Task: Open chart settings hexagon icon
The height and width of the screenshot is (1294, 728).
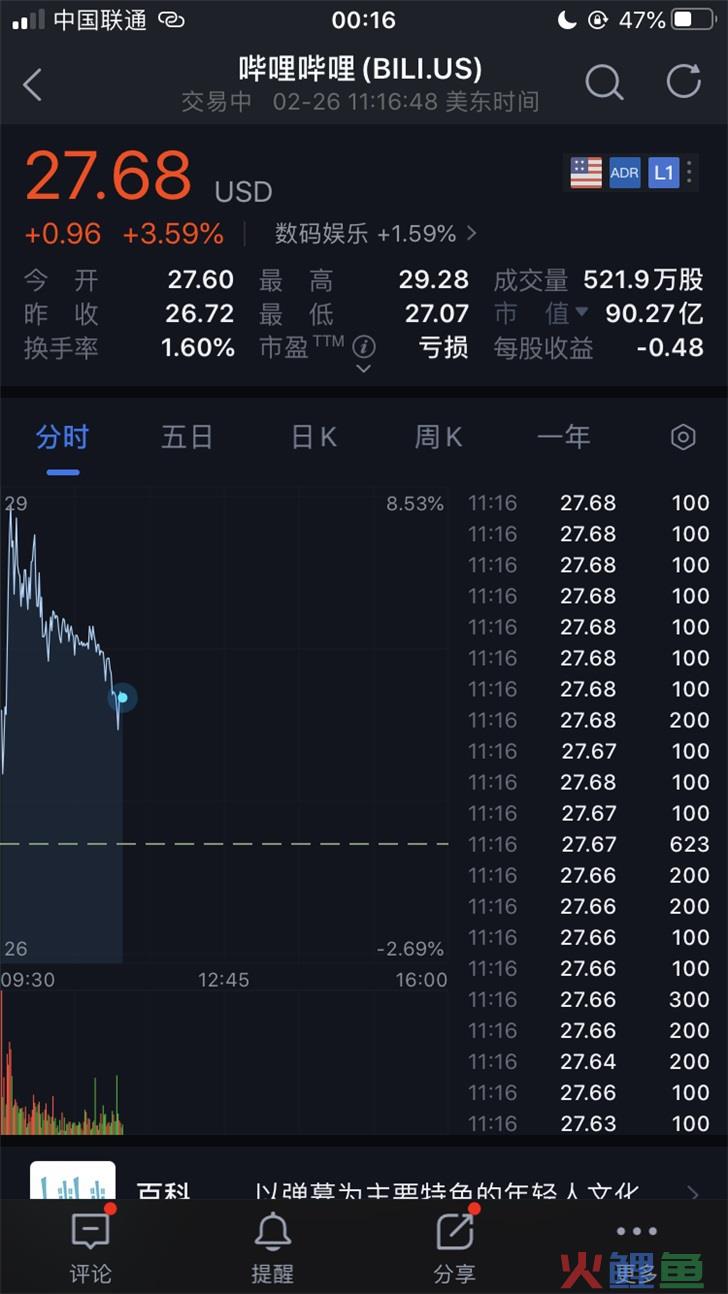Action: point(683,437)
